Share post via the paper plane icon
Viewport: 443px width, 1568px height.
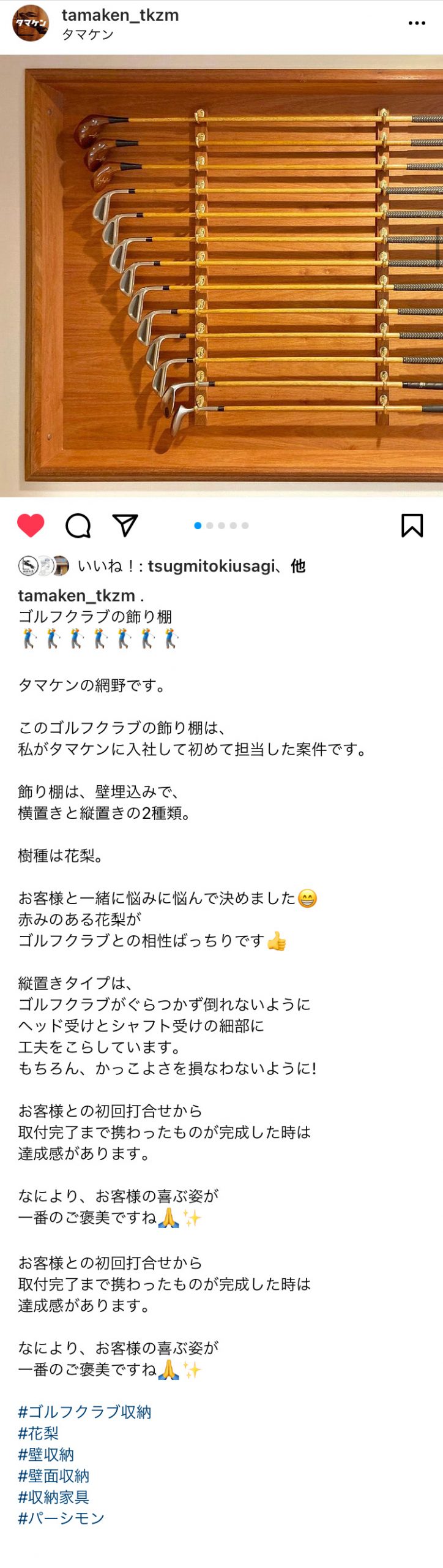(125, 525)
